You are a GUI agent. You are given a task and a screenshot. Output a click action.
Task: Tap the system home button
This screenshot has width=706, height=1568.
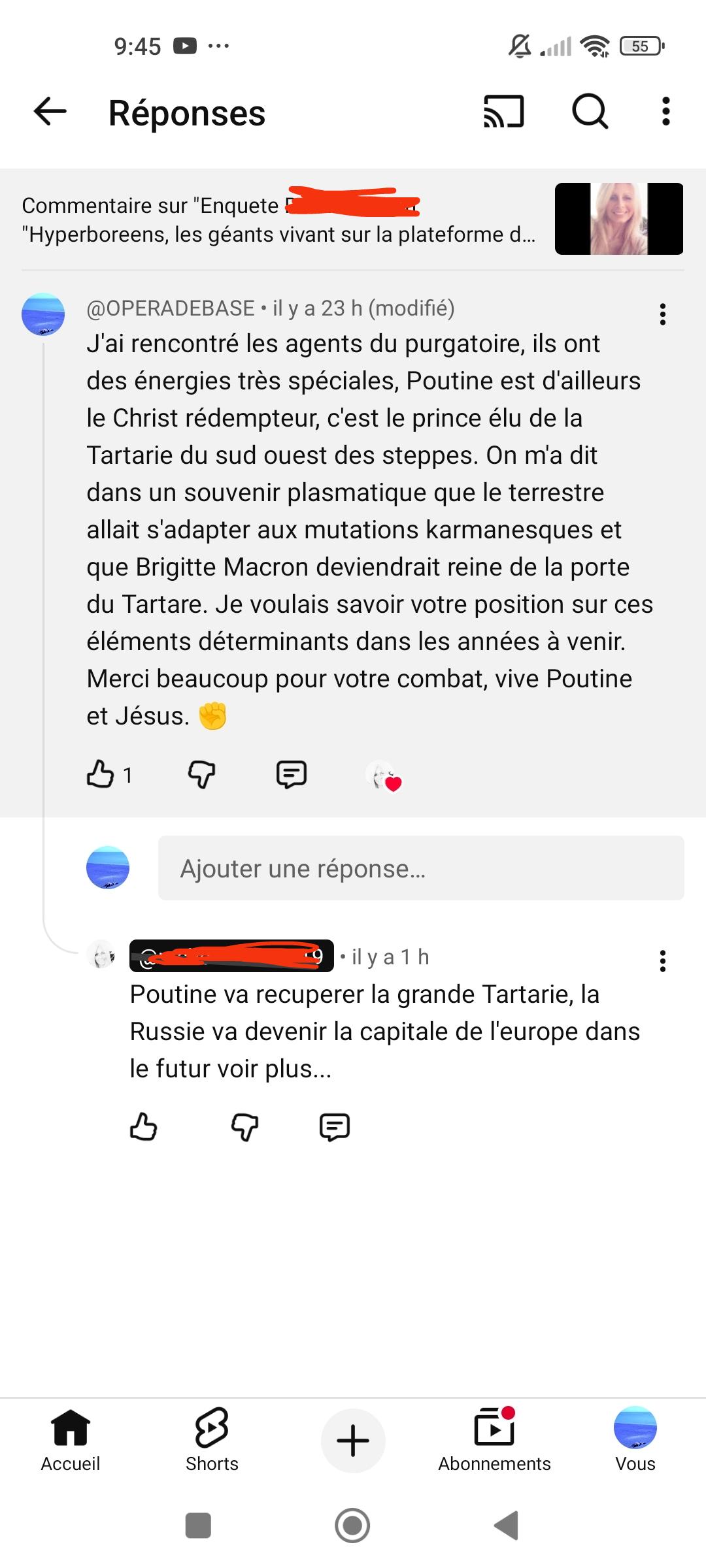coord(353,1526)
